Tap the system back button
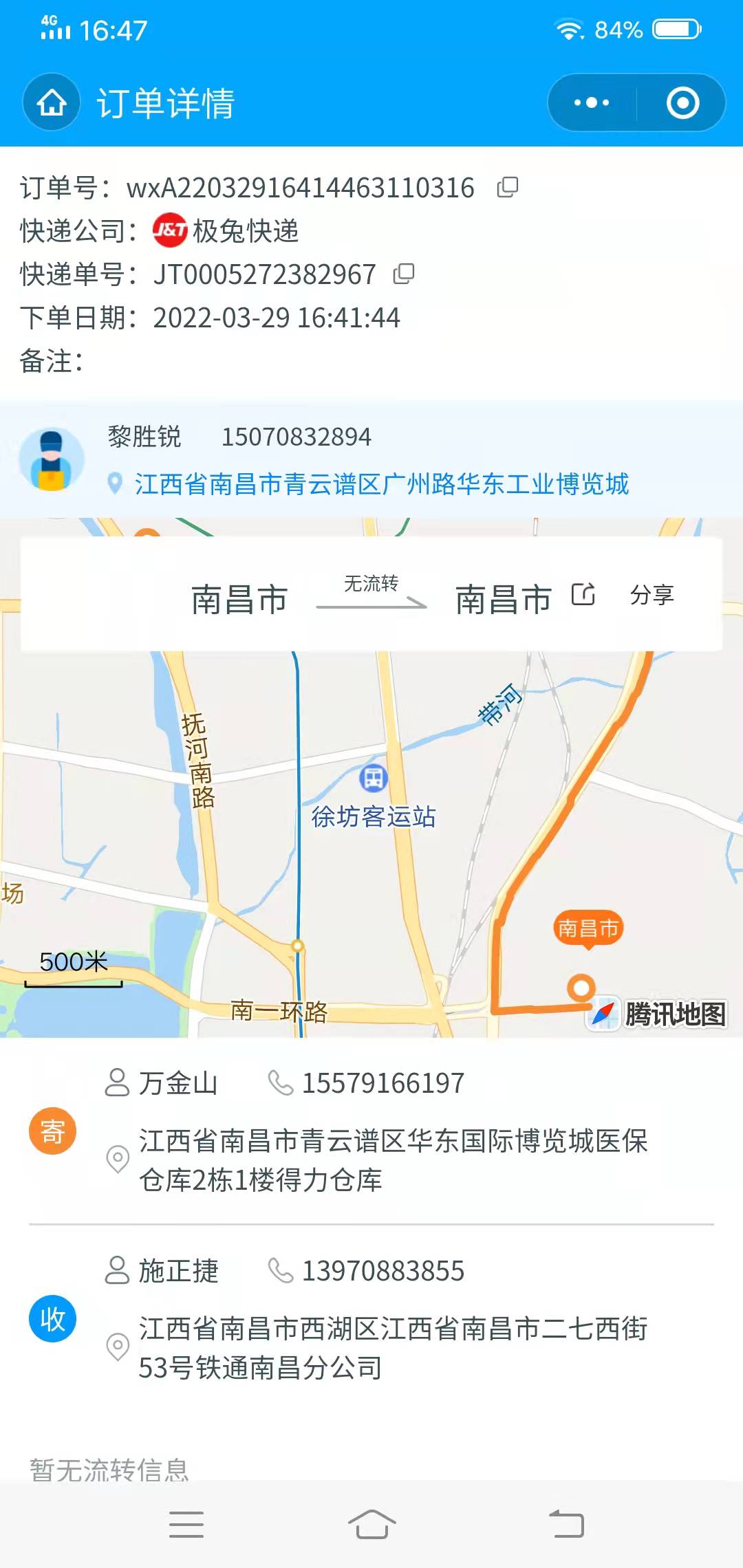 [566, 1524]
